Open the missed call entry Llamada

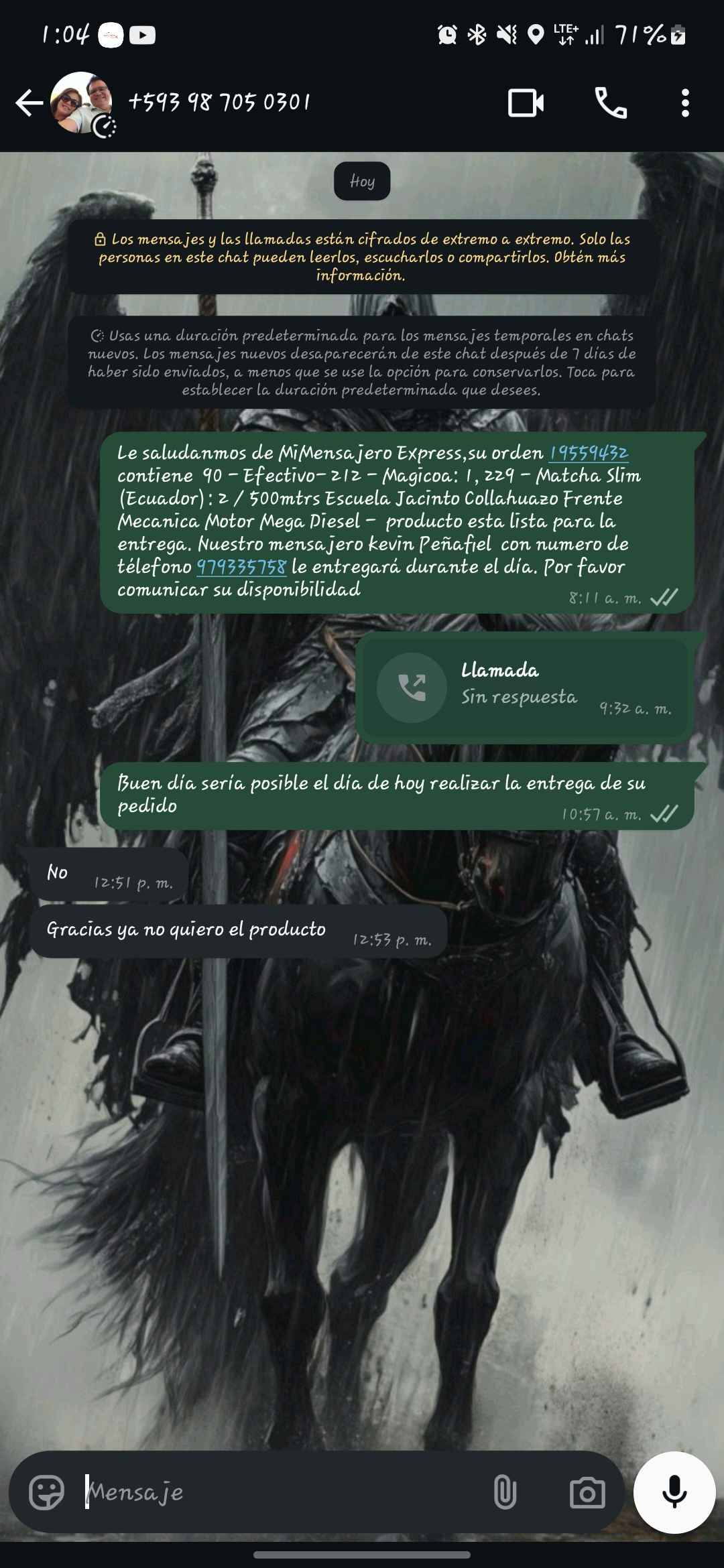524,688
